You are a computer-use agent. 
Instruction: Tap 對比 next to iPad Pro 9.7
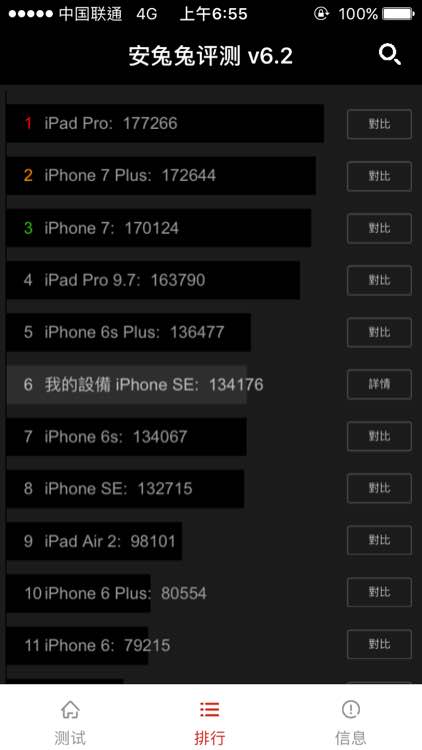click(379, 280)
